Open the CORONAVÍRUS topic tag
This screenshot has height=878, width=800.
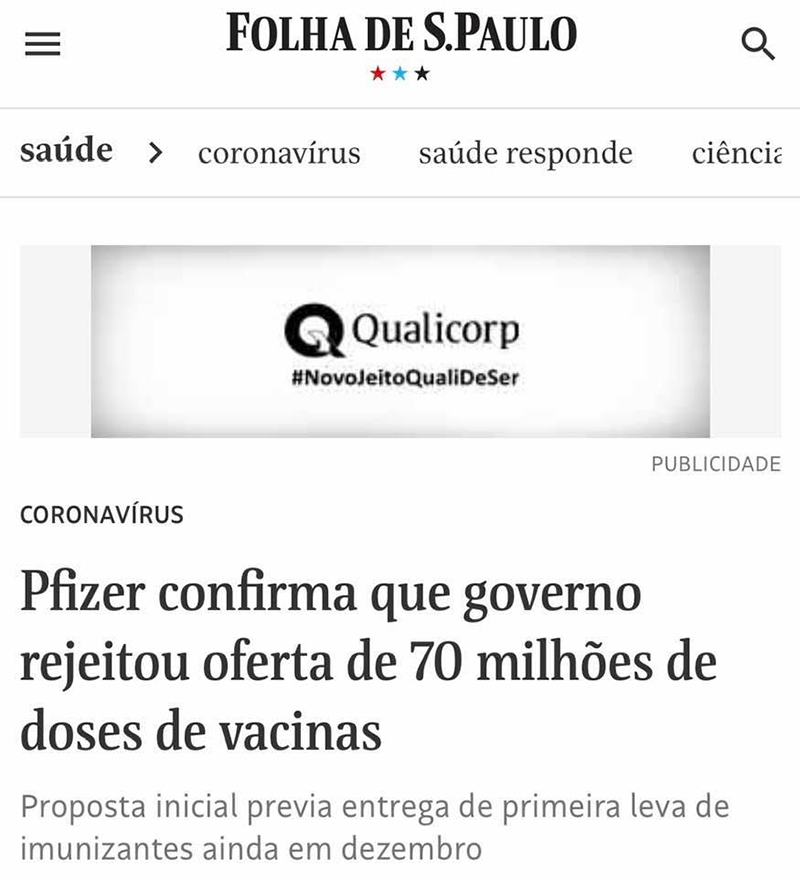pos(102,515)
